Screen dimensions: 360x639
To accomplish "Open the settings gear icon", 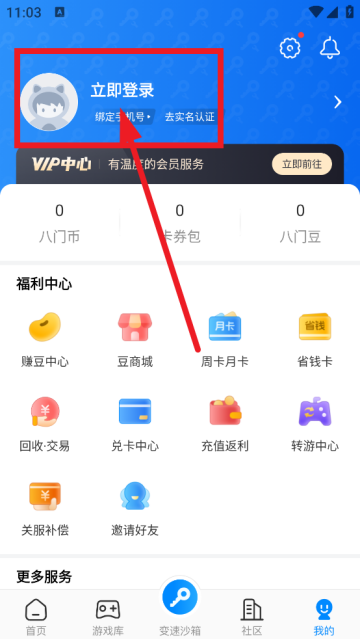I will pyautogui.click(x=290, y=48).
